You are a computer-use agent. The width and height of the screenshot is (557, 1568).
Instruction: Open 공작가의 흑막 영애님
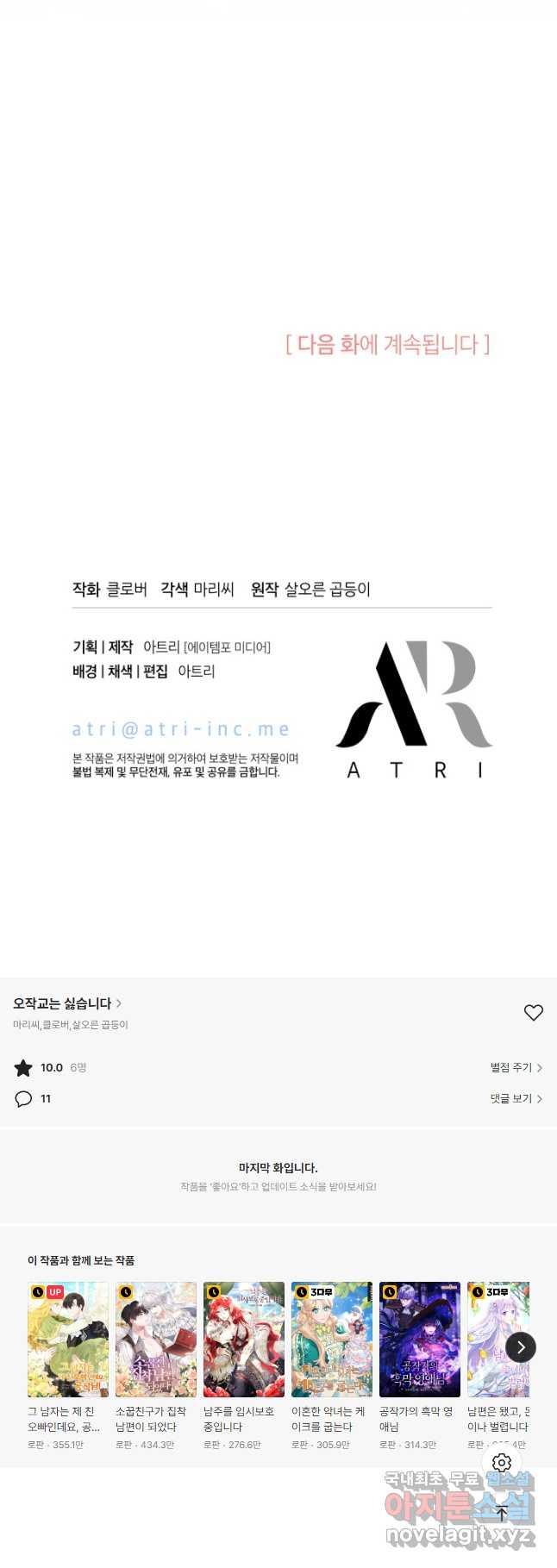[x=420, y=1339]
